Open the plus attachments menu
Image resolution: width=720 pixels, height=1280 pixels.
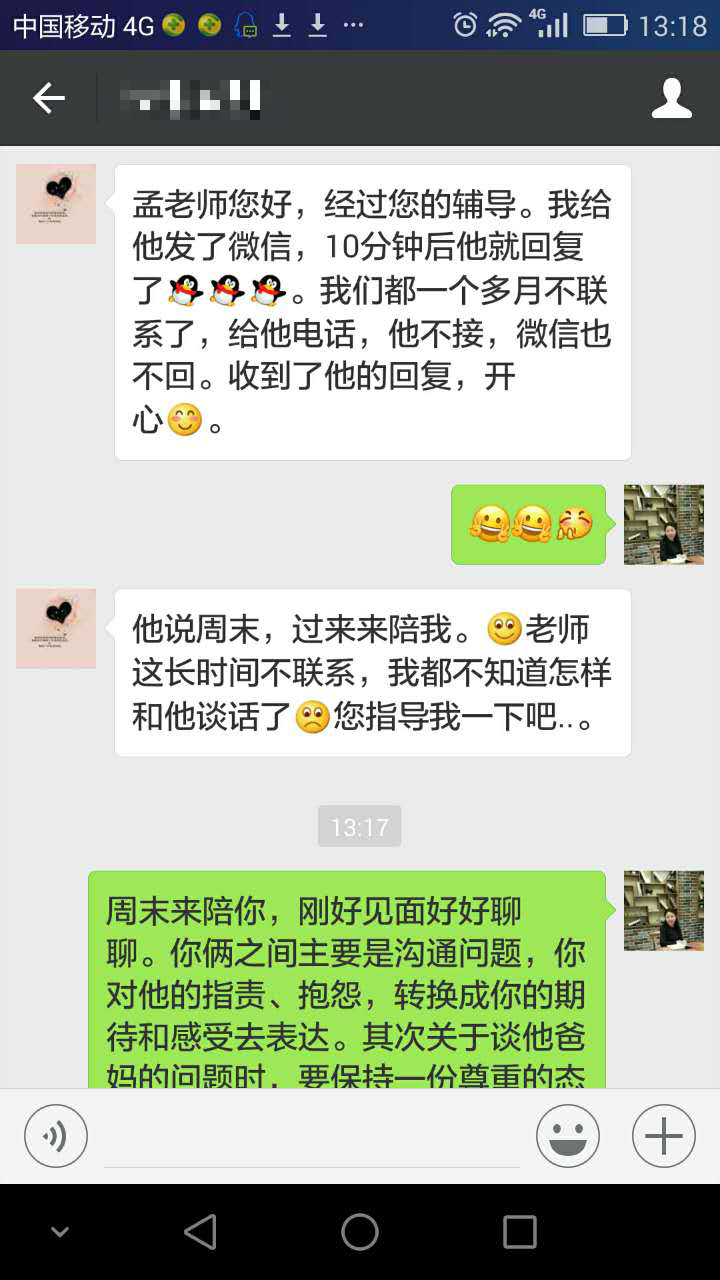coord(663,1136)
